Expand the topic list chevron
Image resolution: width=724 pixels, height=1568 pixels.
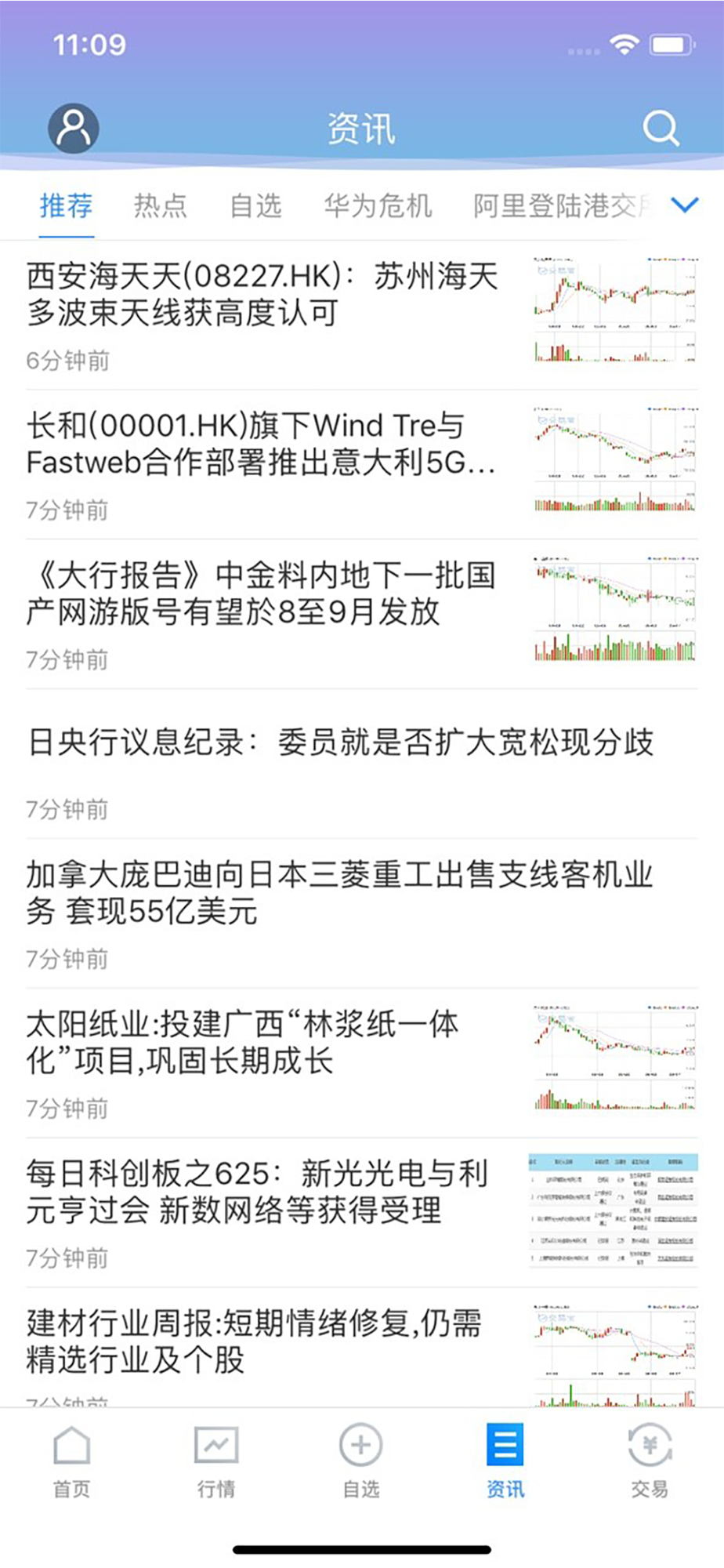pos(685,205)
